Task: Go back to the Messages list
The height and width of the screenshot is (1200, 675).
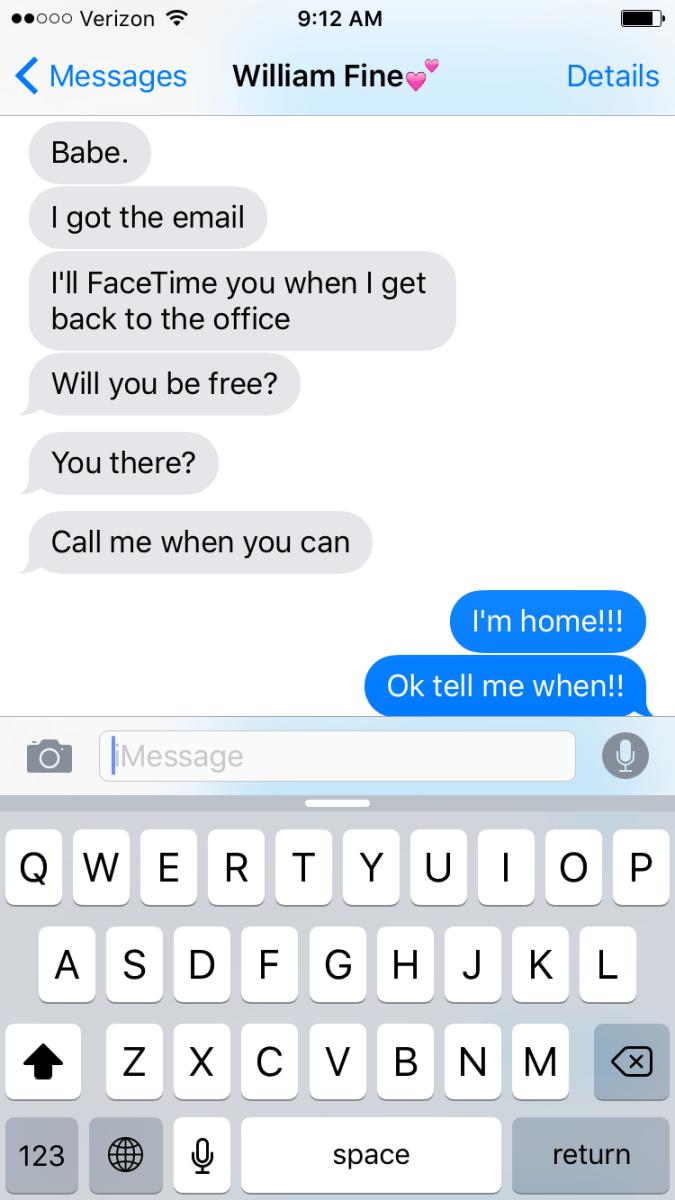Action: [101, 76]
